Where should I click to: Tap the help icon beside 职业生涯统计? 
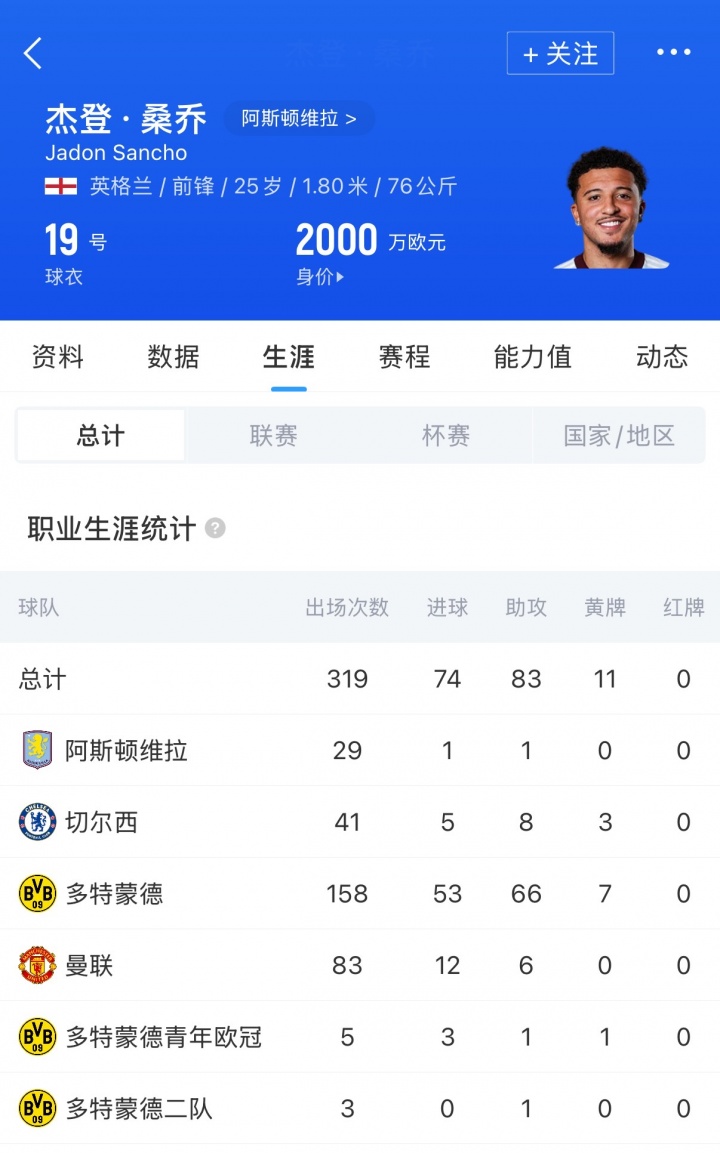coord(215,528)
